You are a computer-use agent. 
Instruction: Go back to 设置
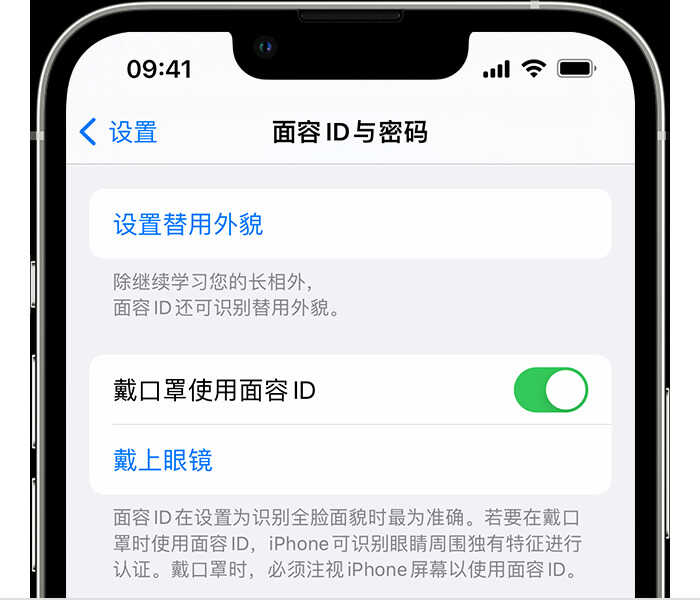[x=118, y=132]
